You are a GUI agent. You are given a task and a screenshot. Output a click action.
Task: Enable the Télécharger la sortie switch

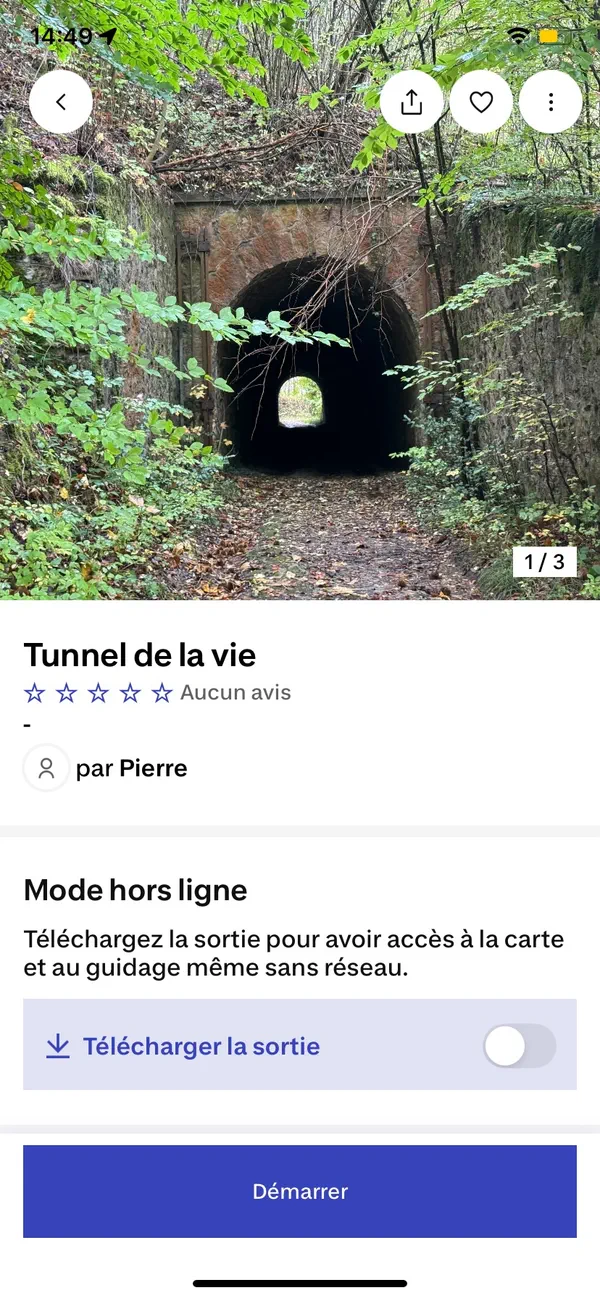pos(519,1046)
